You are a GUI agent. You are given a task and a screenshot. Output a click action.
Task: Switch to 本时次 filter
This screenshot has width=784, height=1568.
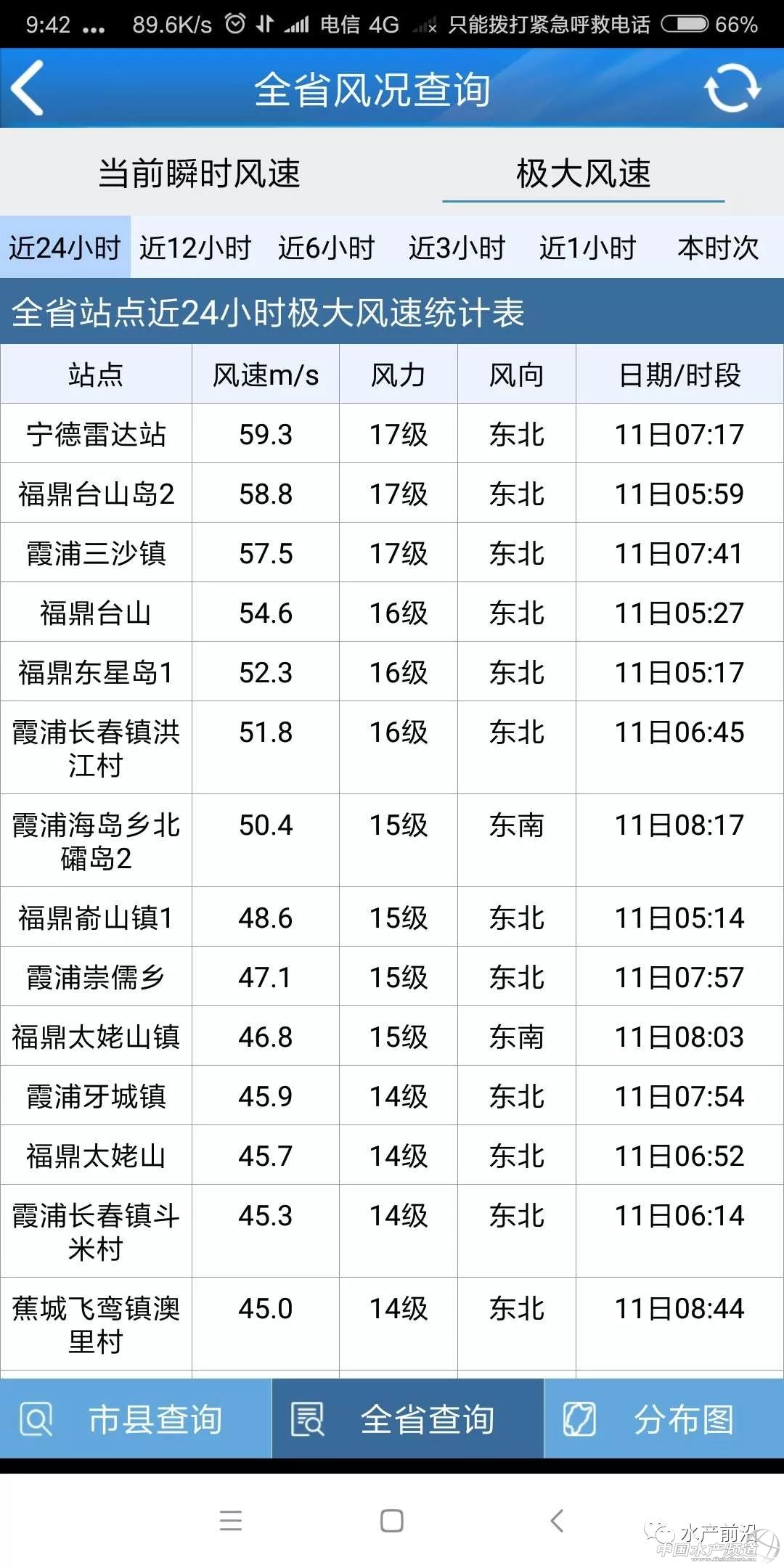tap(717, 248)
